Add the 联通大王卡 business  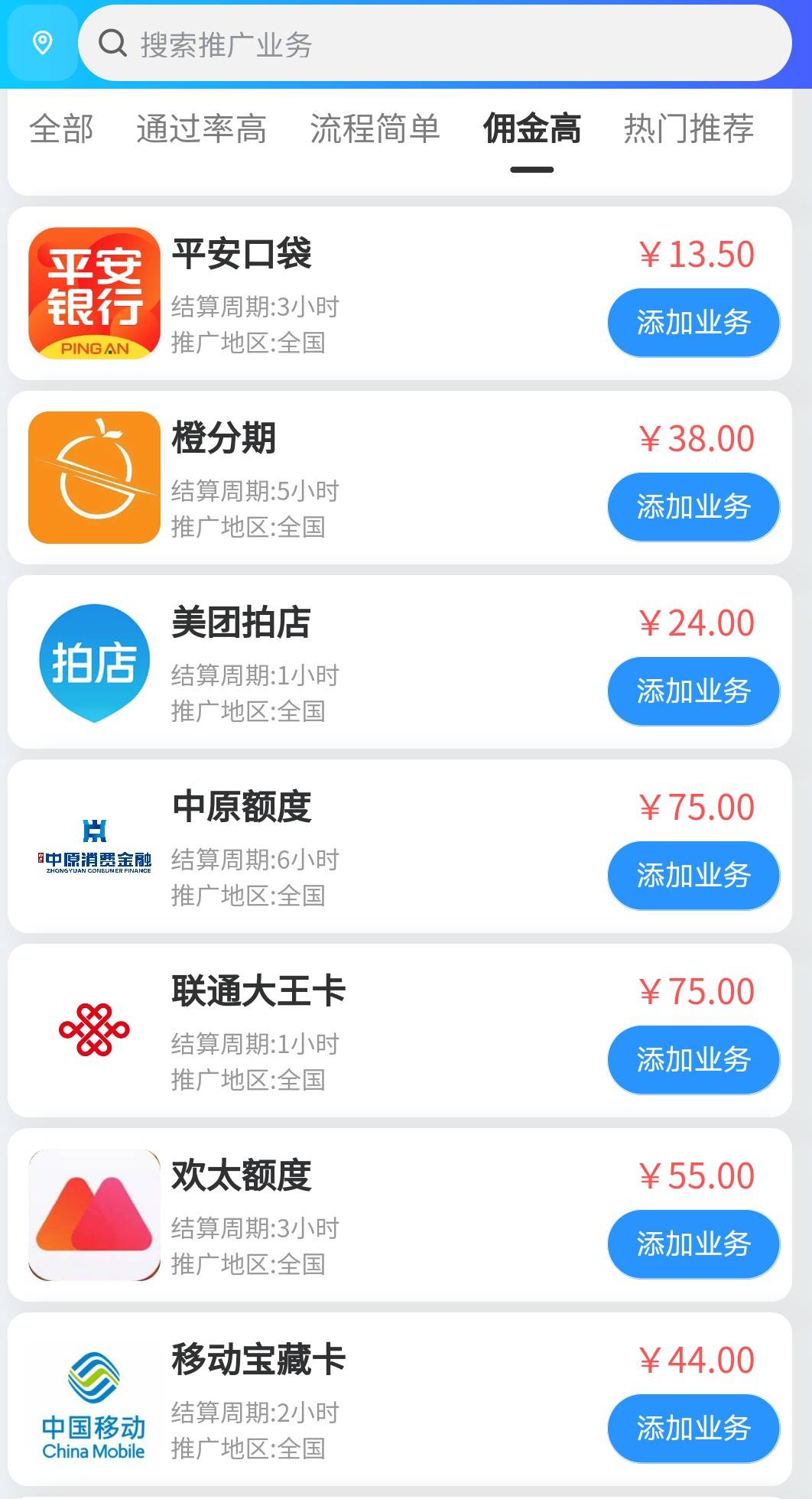(x=693, y=1060)
